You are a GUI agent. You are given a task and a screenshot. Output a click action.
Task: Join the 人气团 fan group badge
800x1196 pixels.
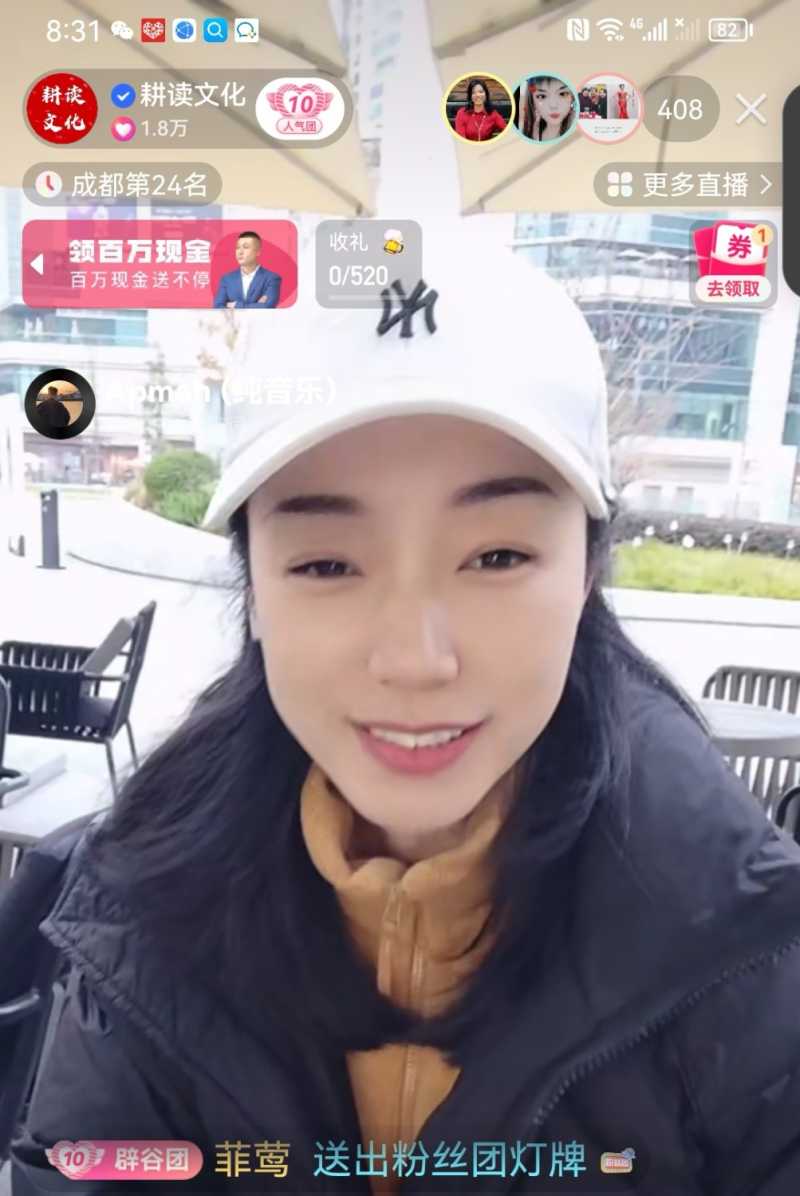tap(300, 109)
